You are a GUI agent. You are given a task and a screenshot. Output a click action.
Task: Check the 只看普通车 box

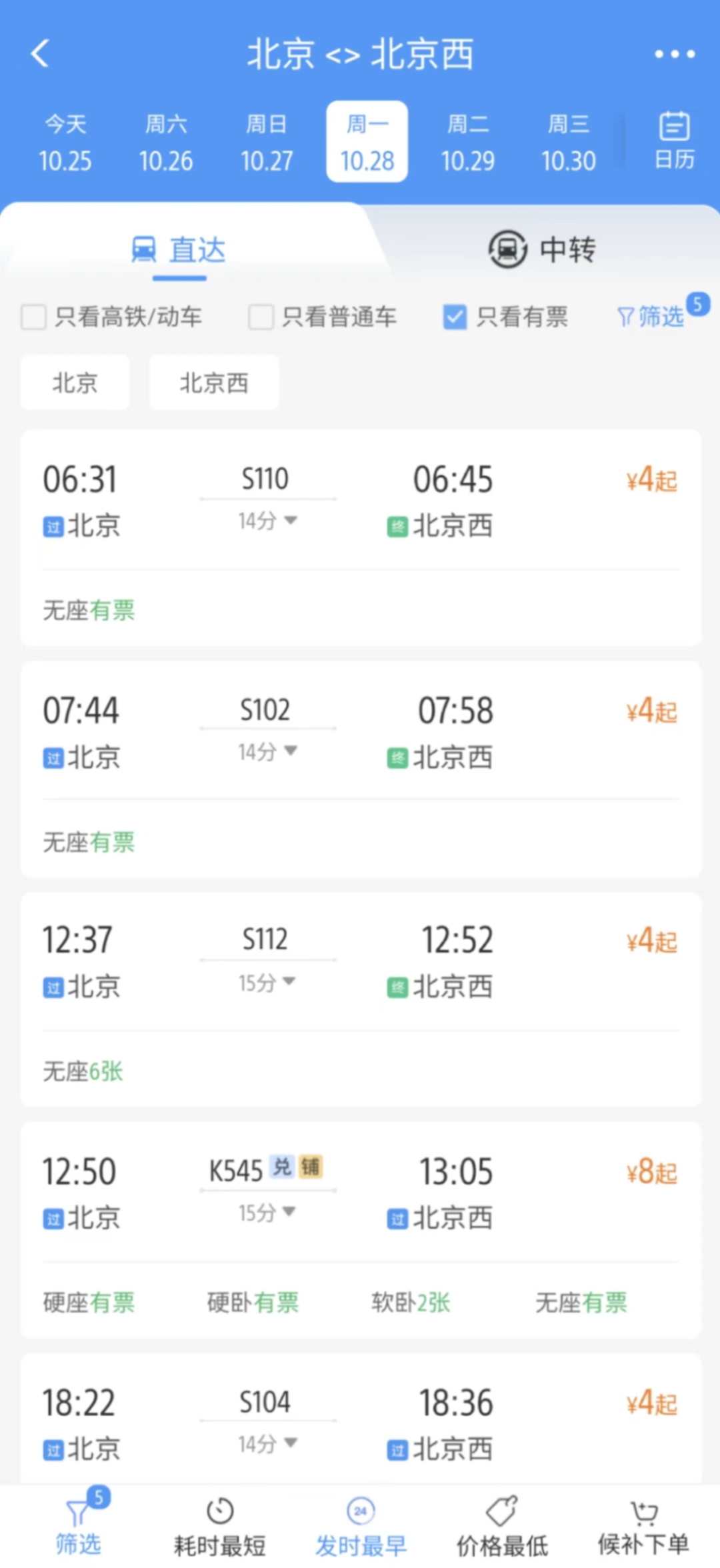(261, 317)
